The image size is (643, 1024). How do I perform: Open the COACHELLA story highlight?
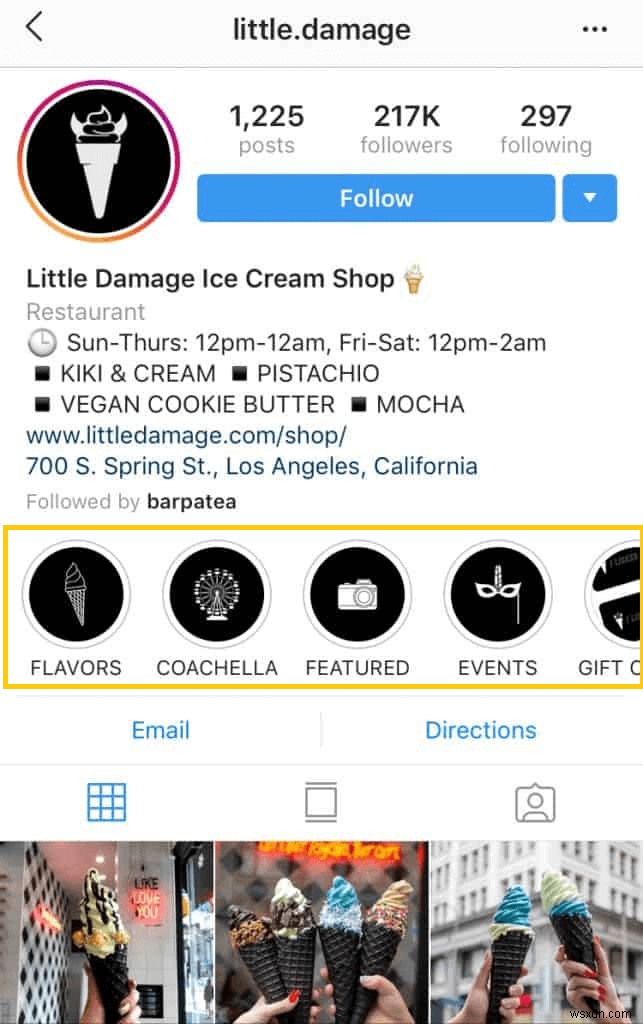tap(216, 595)
